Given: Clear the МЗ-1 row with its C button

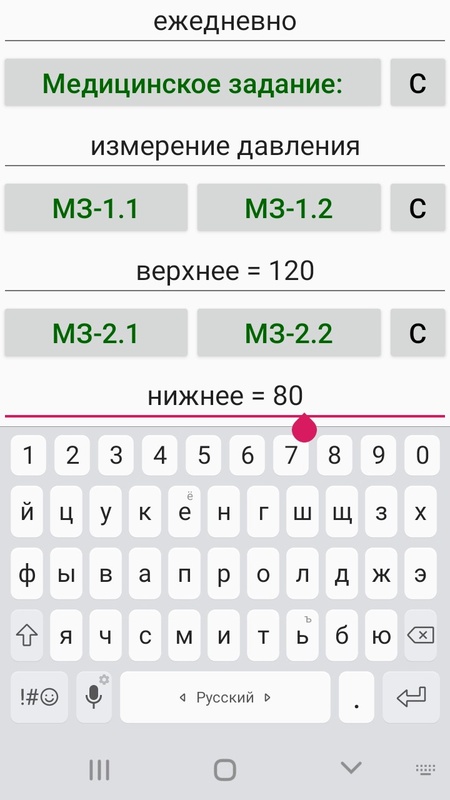Looking at the screenshot, I should click(x=417, y=208).
